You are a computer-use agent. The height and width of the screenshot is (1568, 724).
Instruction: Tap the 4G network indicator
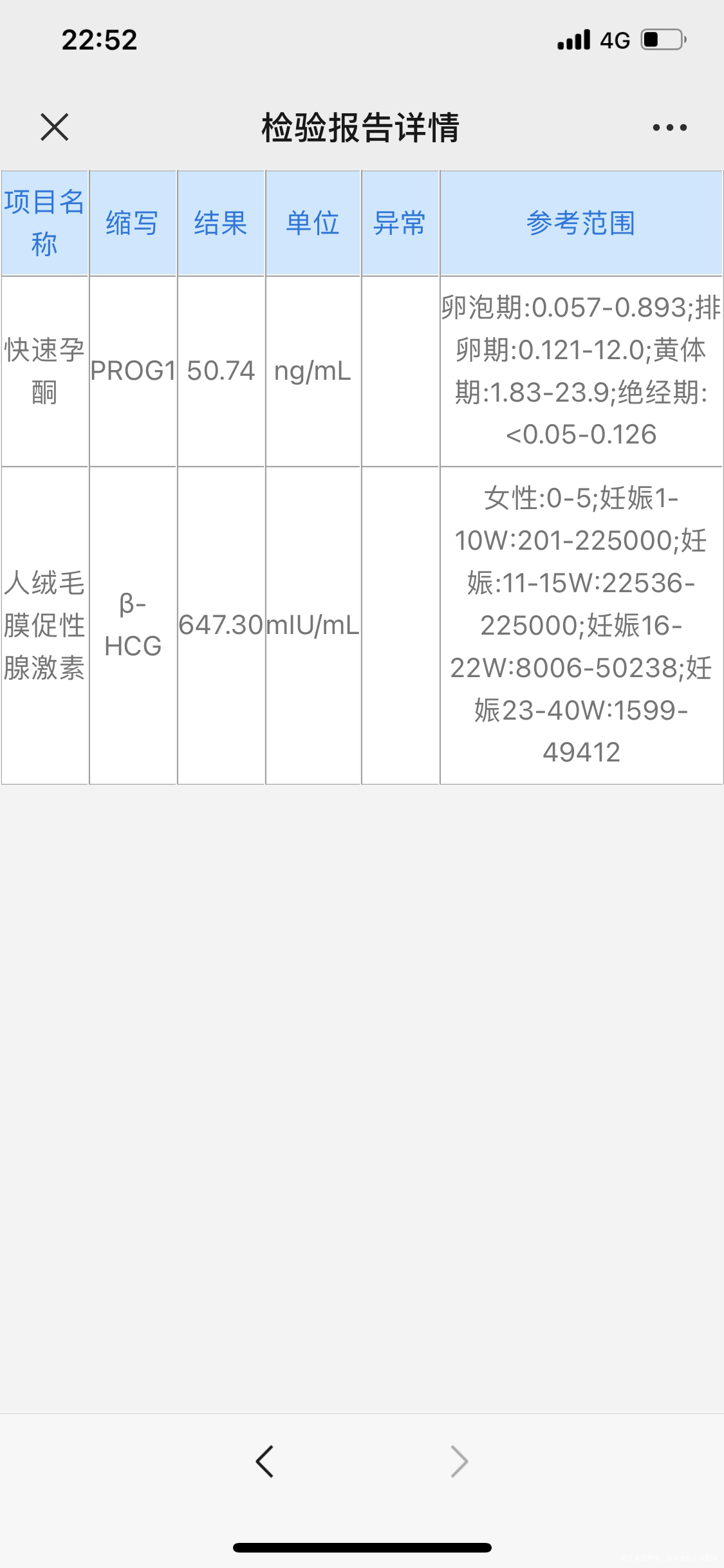tap(616, 40)
